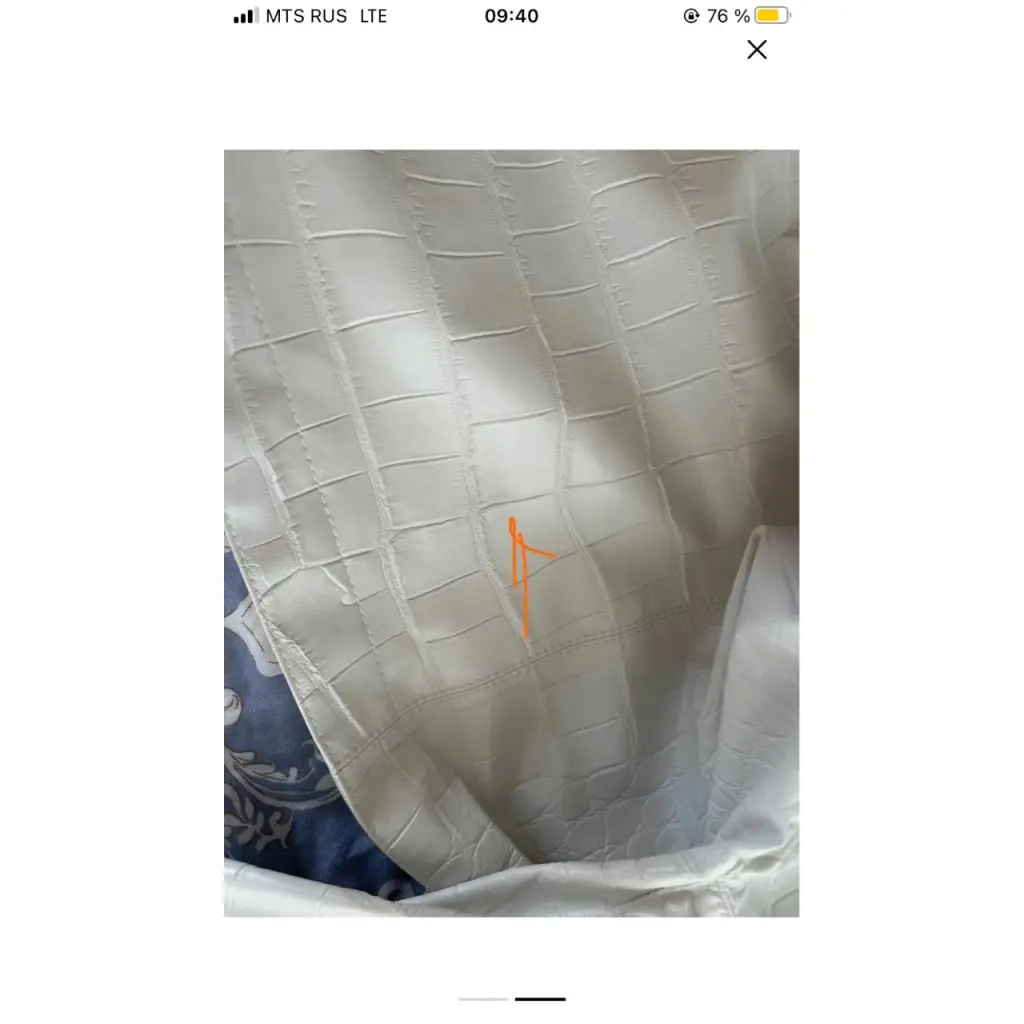Close the photo viewer

757,50
